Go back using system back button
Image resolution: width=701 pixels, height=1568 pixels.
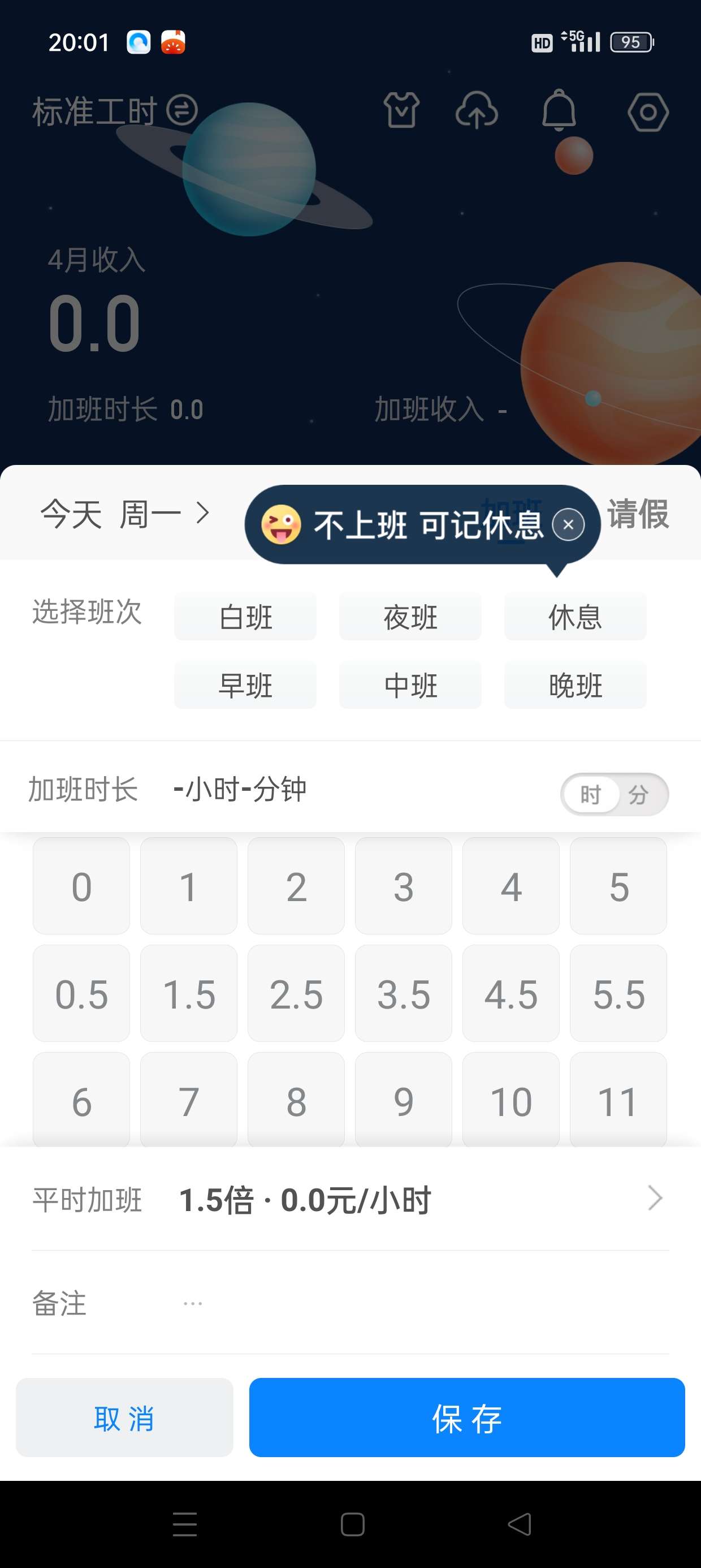coord(519,1524)
